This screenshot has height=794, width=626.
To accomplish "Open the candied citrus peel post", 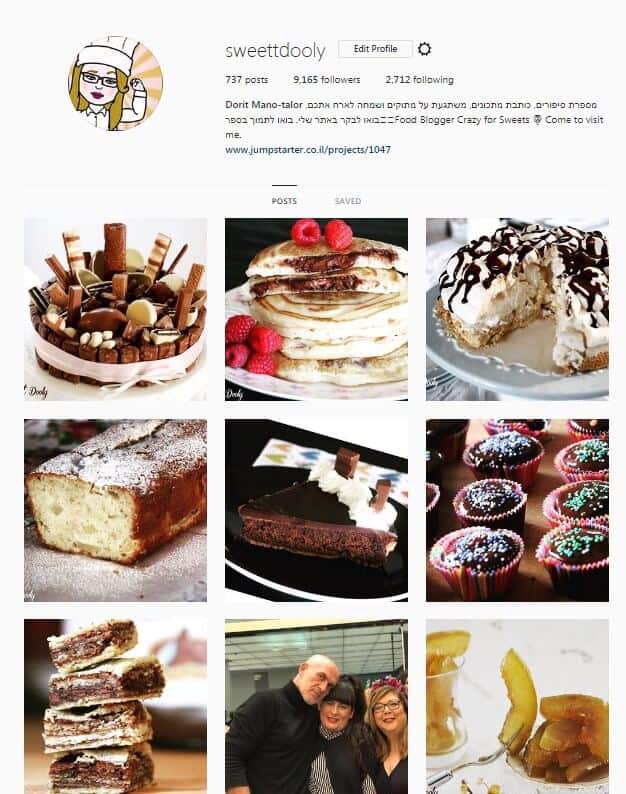I will pyautogui.click(x=517, y=706).
